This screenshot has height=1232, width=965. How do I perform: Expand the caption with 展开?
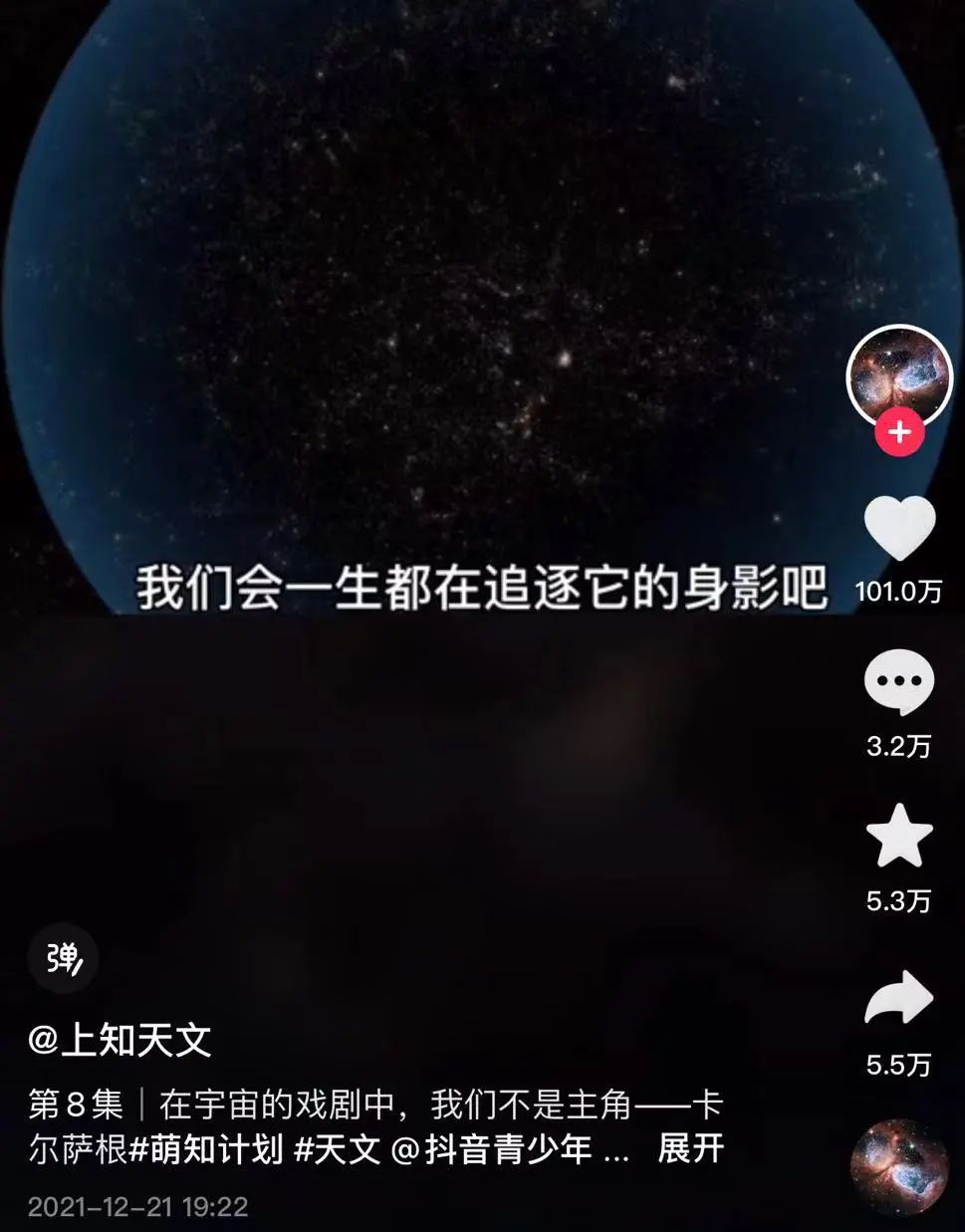[x=690, y=1149]
